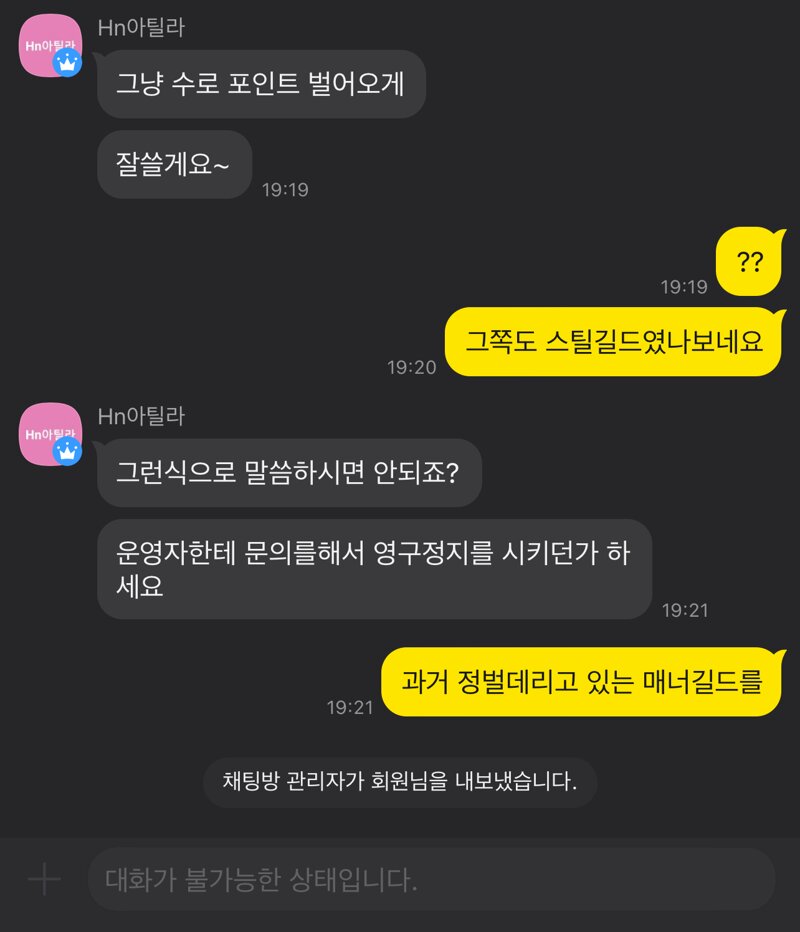Tap the plus attachment icon
The width and height of the screenshot is (800, 932).
tap(44, 880)
